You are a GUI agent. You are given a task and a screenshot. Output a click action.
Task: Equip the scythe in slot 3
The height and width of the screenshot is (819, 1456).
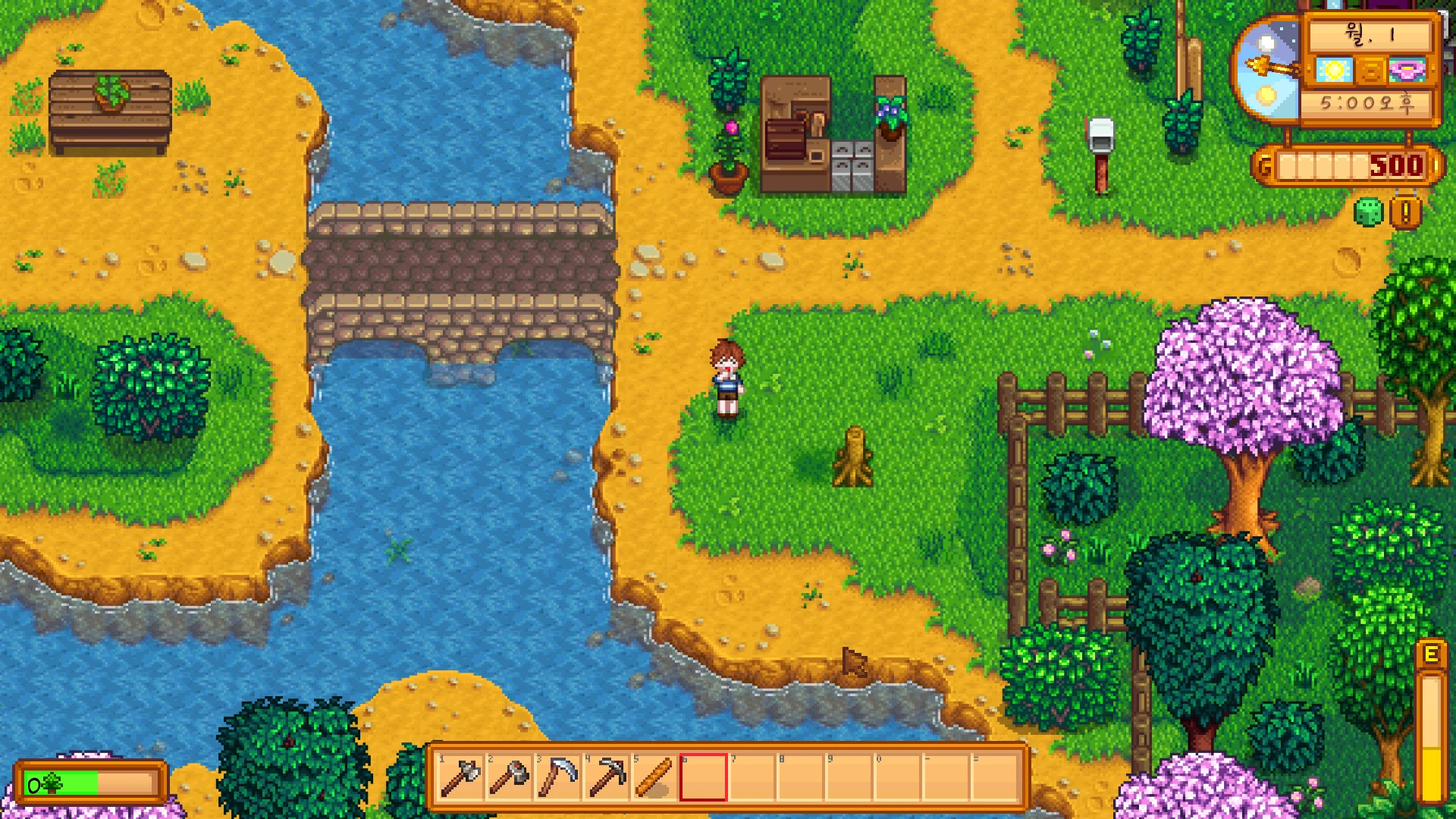pos(557,777)
